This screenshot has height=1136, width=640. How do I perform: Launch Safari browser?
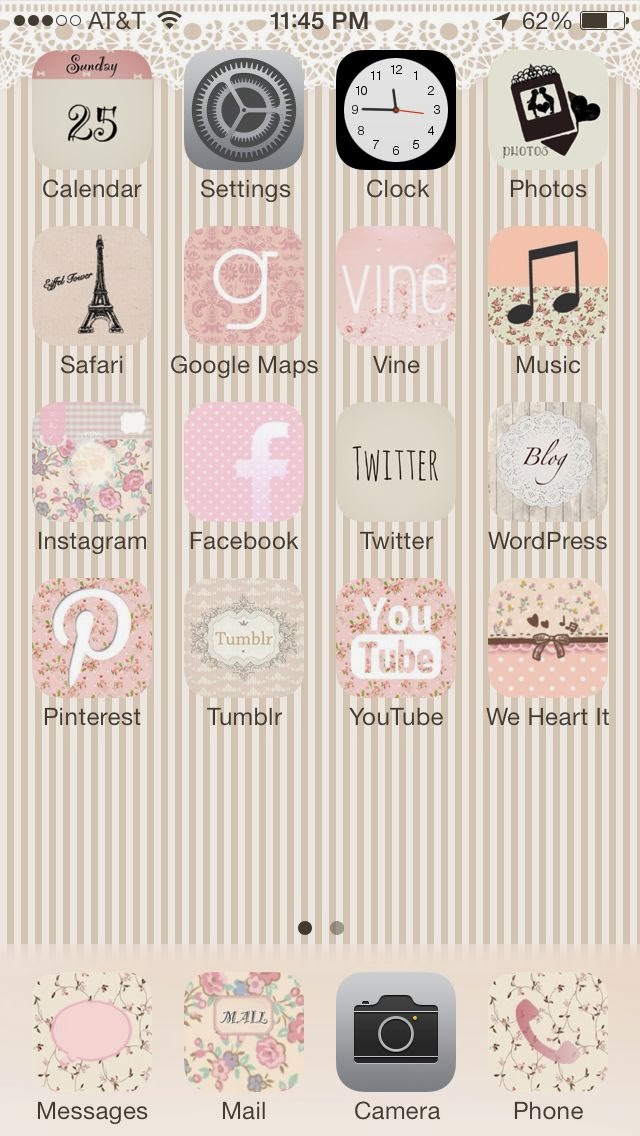(x=92, y=287)
